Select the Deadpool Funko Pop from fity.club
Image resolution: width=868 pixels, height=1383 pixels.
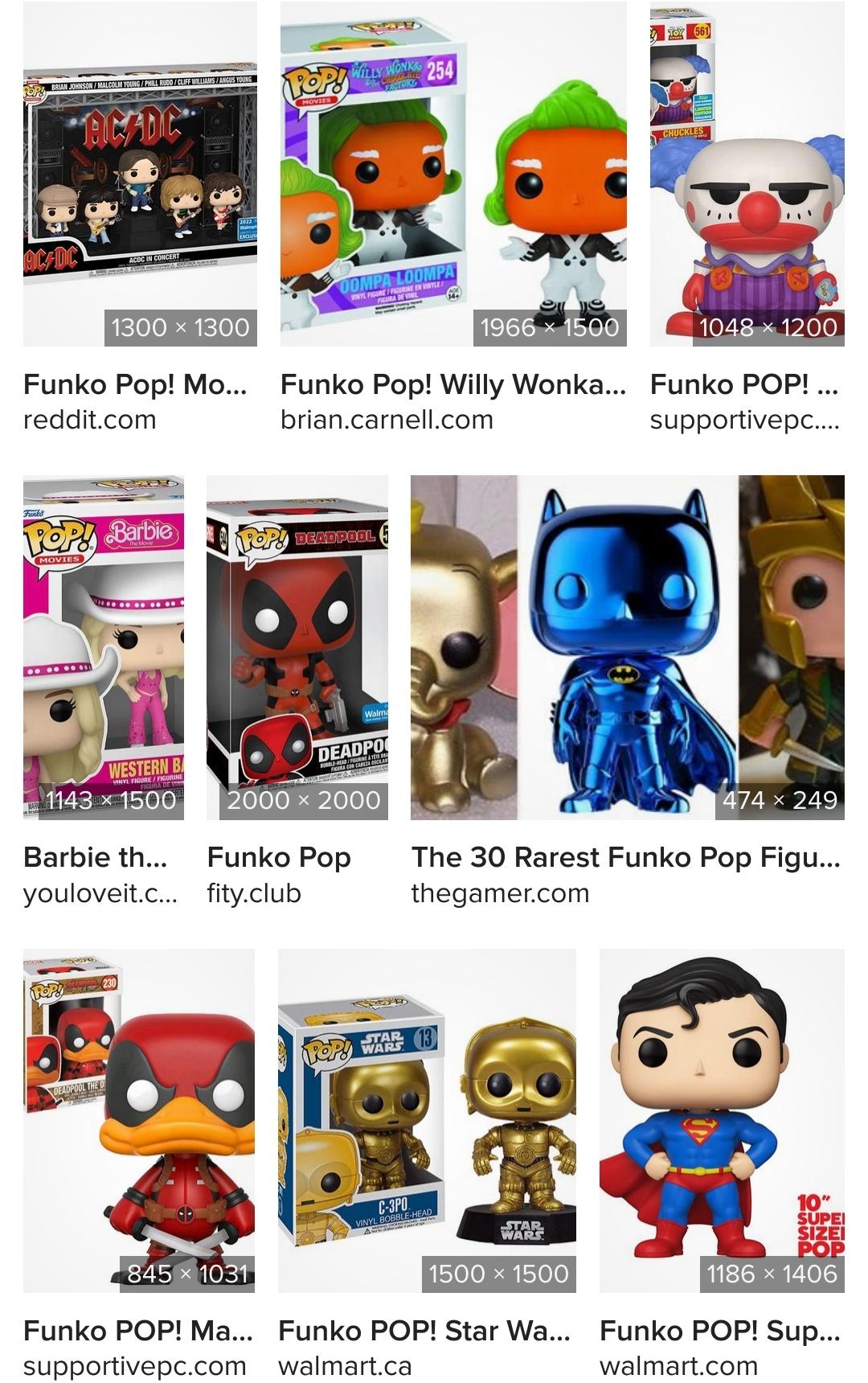coord(297,647)
